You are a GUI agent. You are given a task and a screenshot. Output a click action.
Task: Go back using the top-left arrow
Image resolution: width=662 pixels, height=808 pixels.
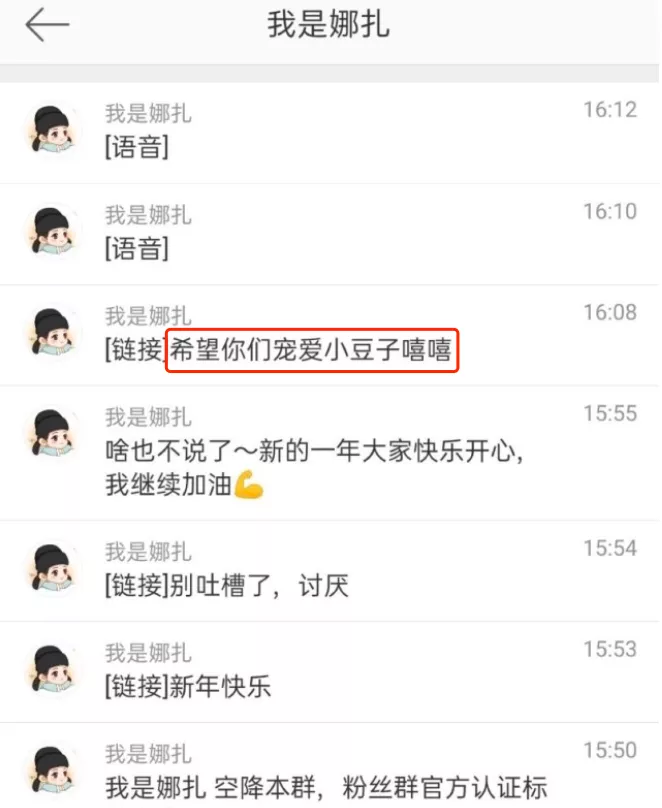[46, 26]
